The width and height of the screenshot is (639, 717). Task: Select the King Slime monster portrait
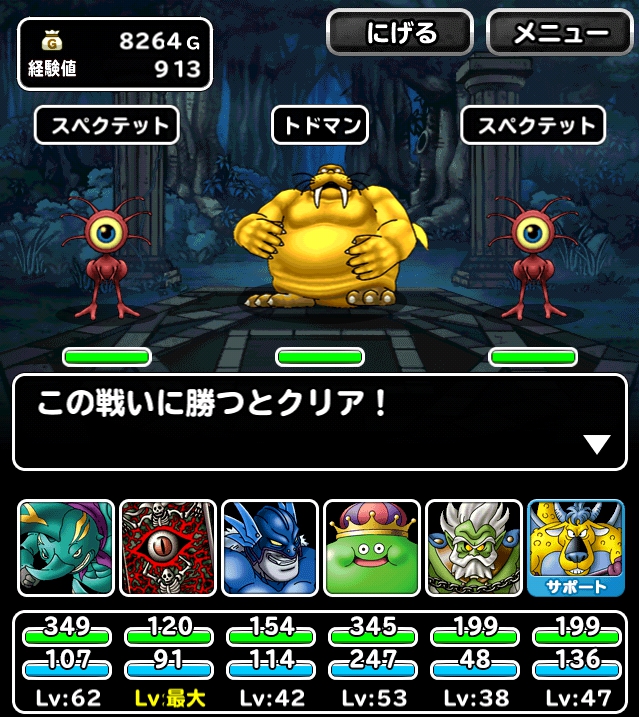pyautogui.click(x=371, y=548)
